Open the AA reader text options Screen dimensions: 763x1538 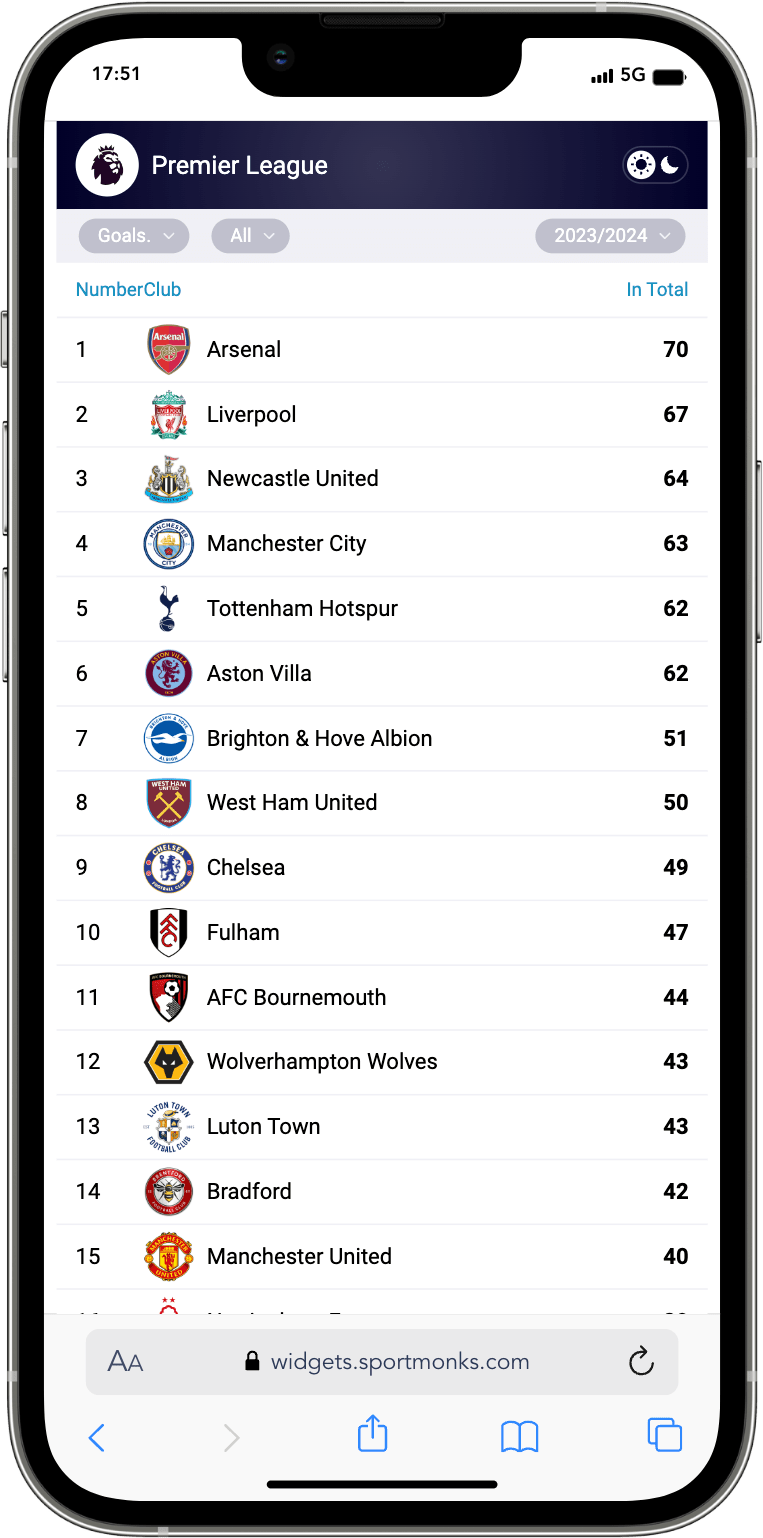[125, 1362]
